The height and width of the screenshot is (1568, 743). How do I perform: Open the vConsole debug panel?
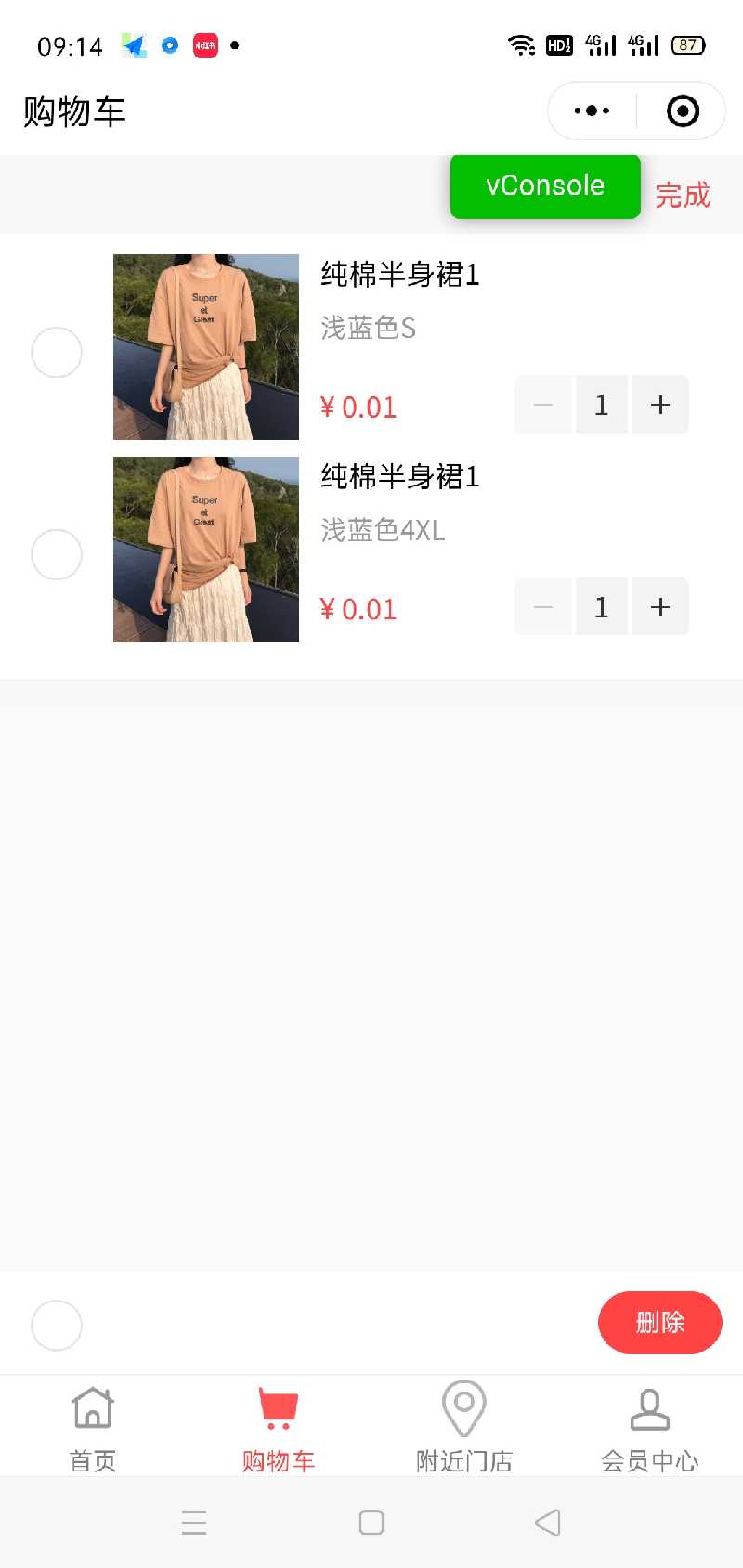pos(545,187)
